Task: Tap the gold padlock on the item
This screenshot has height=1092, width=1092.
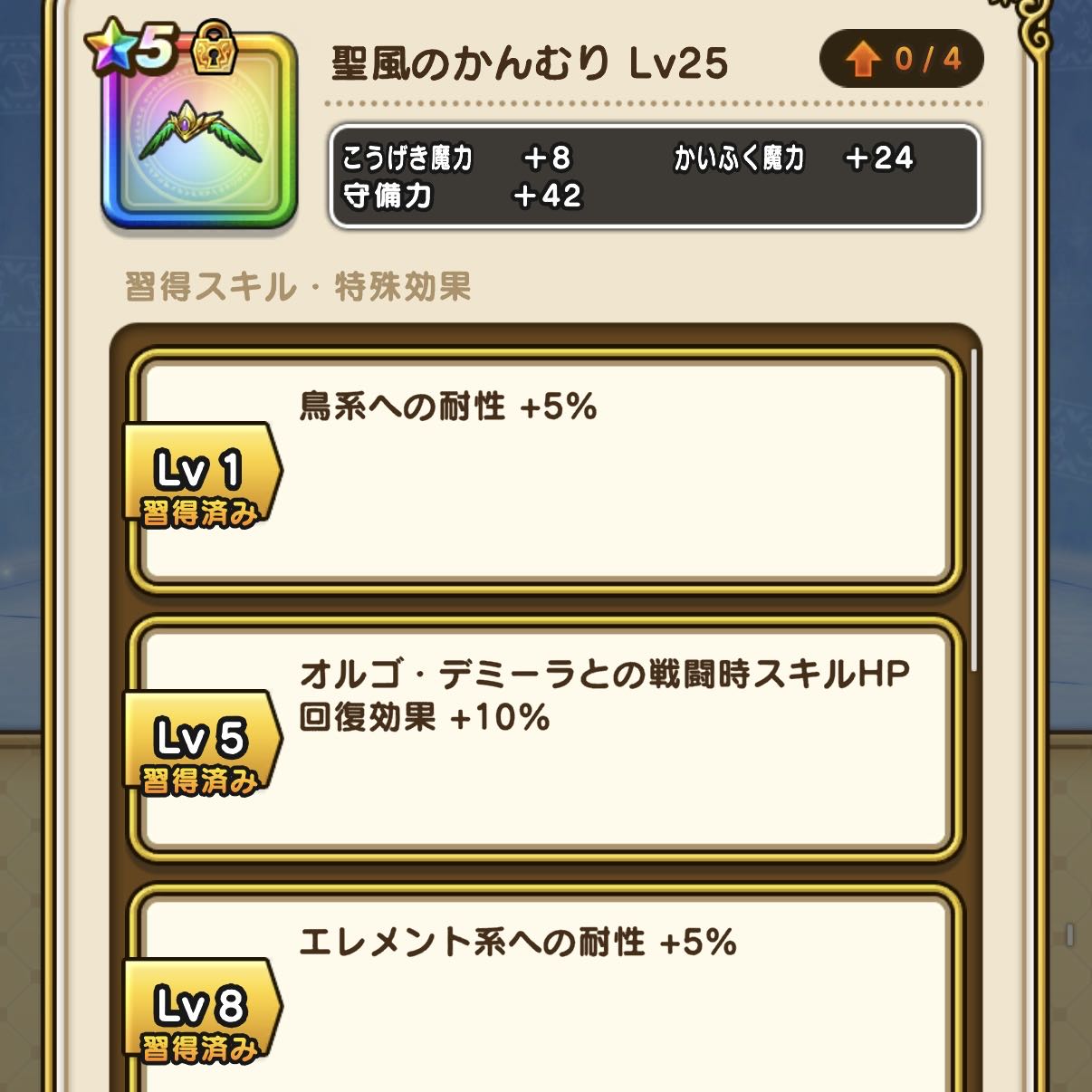Action: pos(214,50)
